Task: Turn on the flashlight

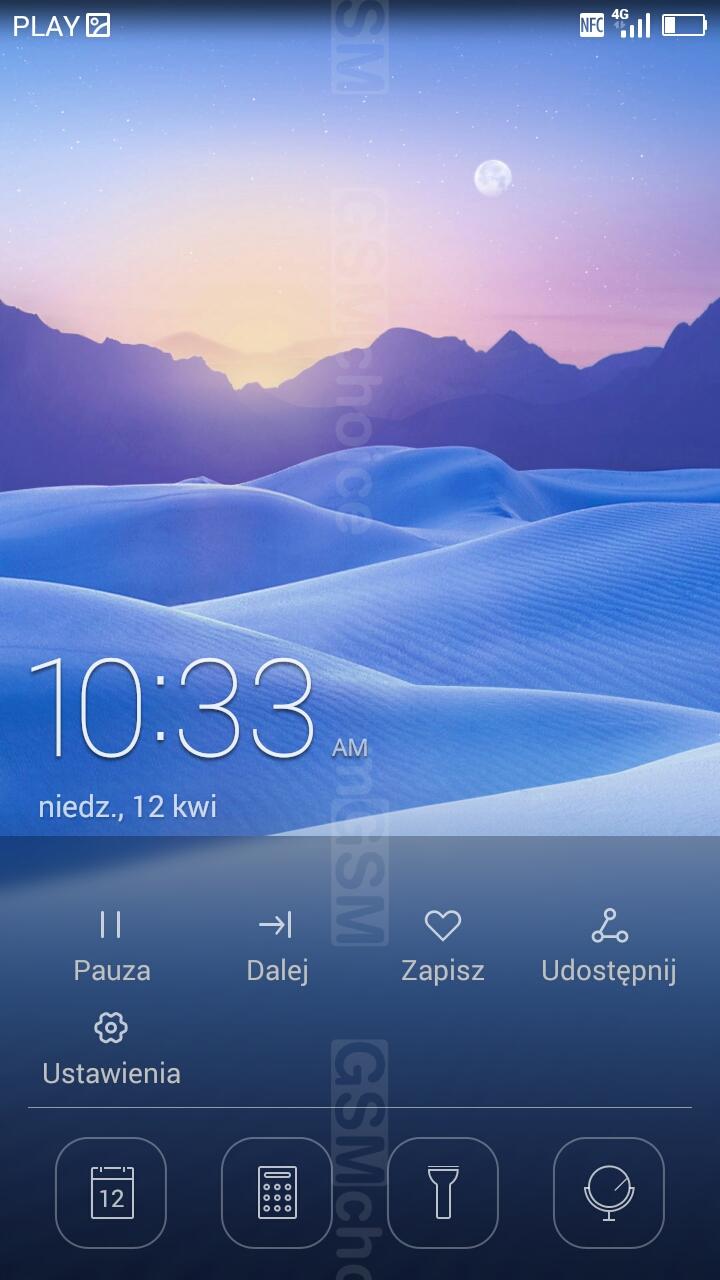Action: 443,1193
